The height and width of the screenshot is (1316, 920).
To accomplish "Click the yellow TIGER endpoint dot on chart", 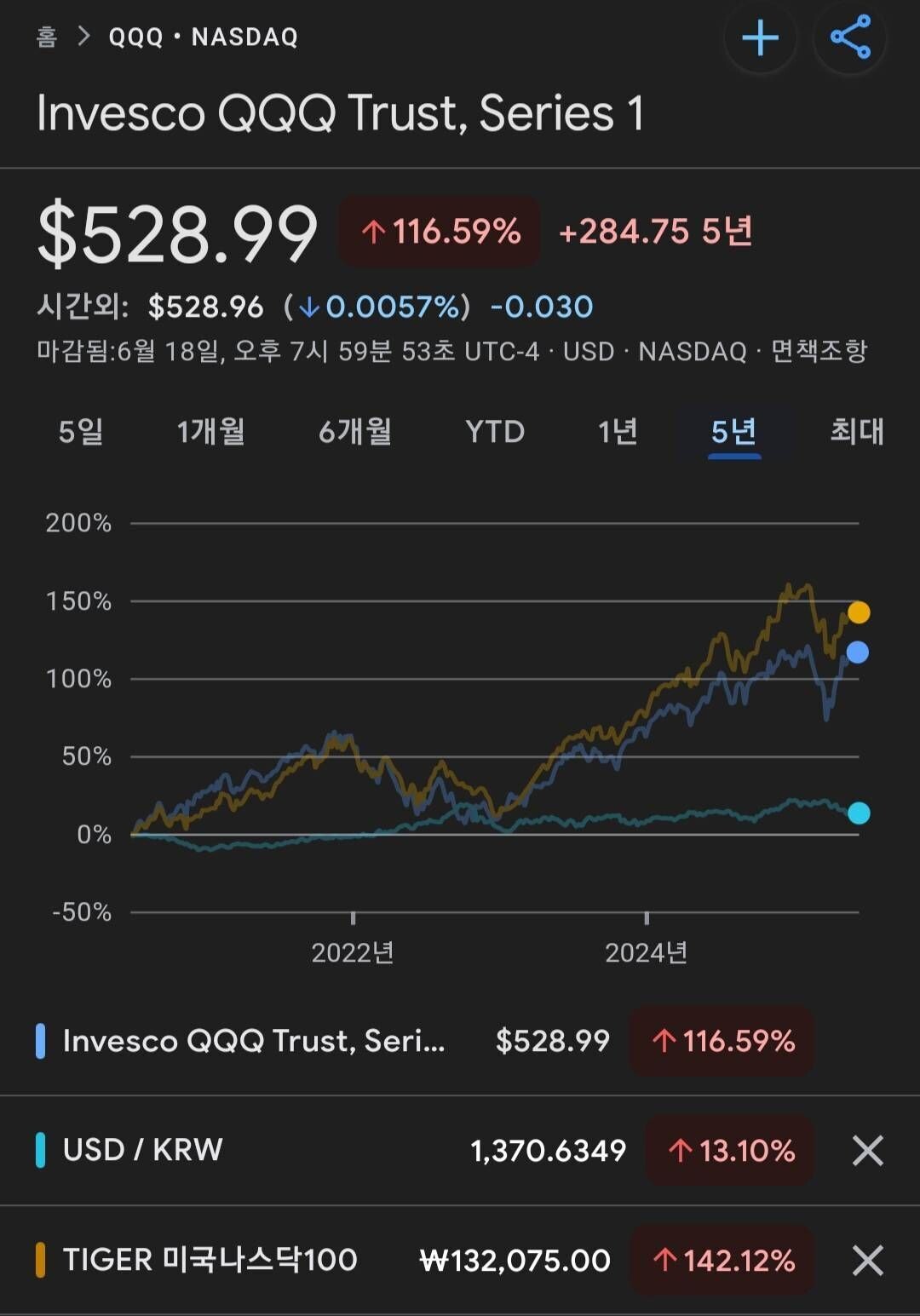I will coord(859,611).
